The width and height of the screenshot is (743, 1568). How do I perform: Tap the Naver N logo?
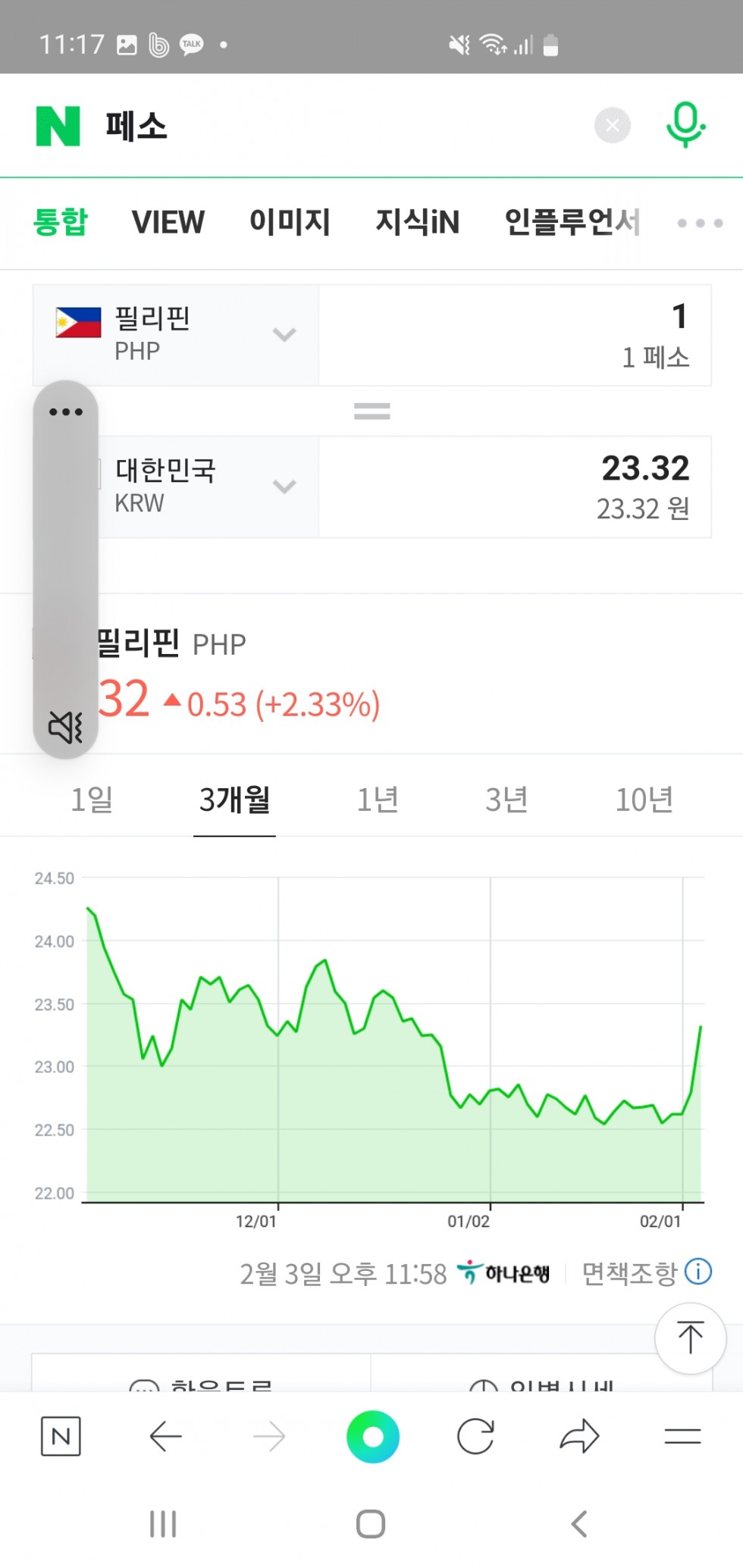pyautogui.click(x=58, y=126)
